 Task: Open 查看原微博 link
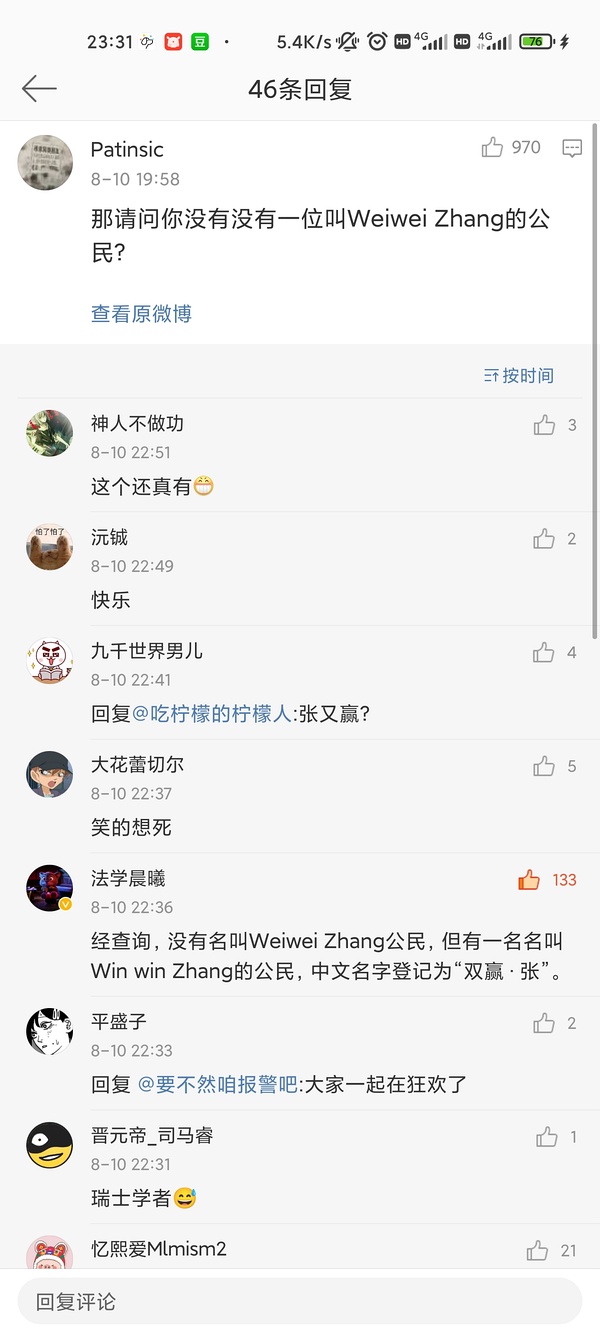pos(141,314)
